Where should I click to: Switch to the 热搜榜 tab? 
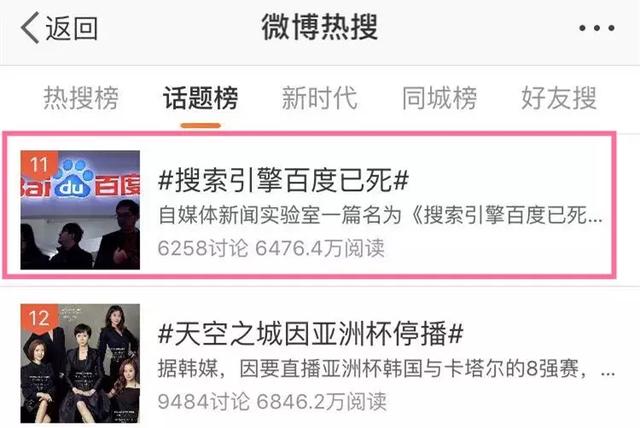coord(81,98)
